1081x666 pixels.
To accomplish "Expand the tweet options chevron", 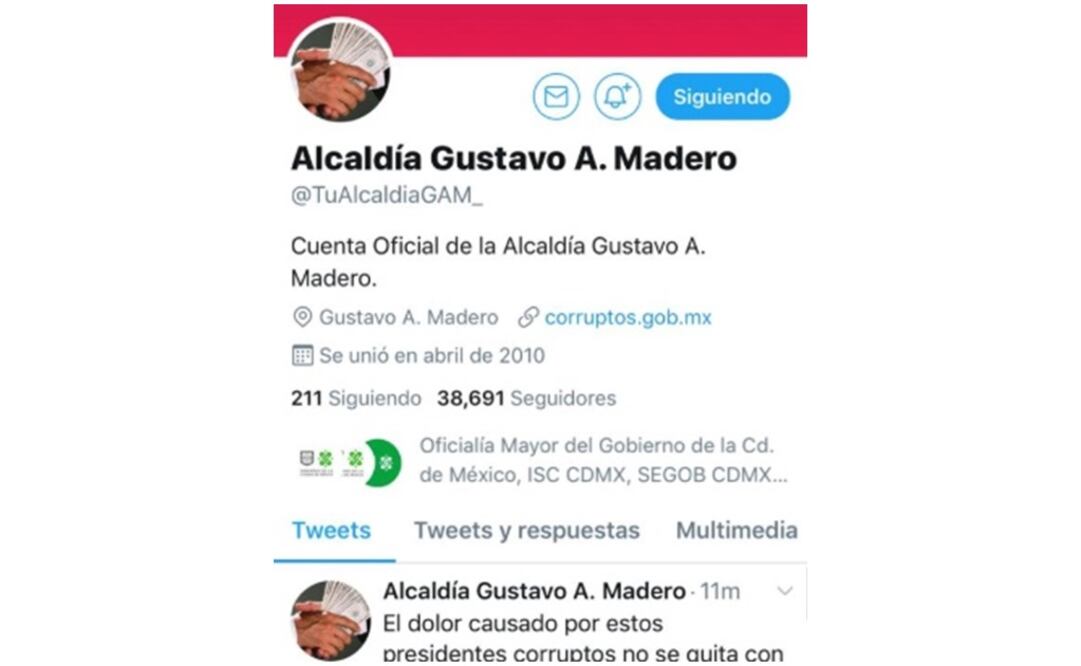I will (x=785, y=591).
